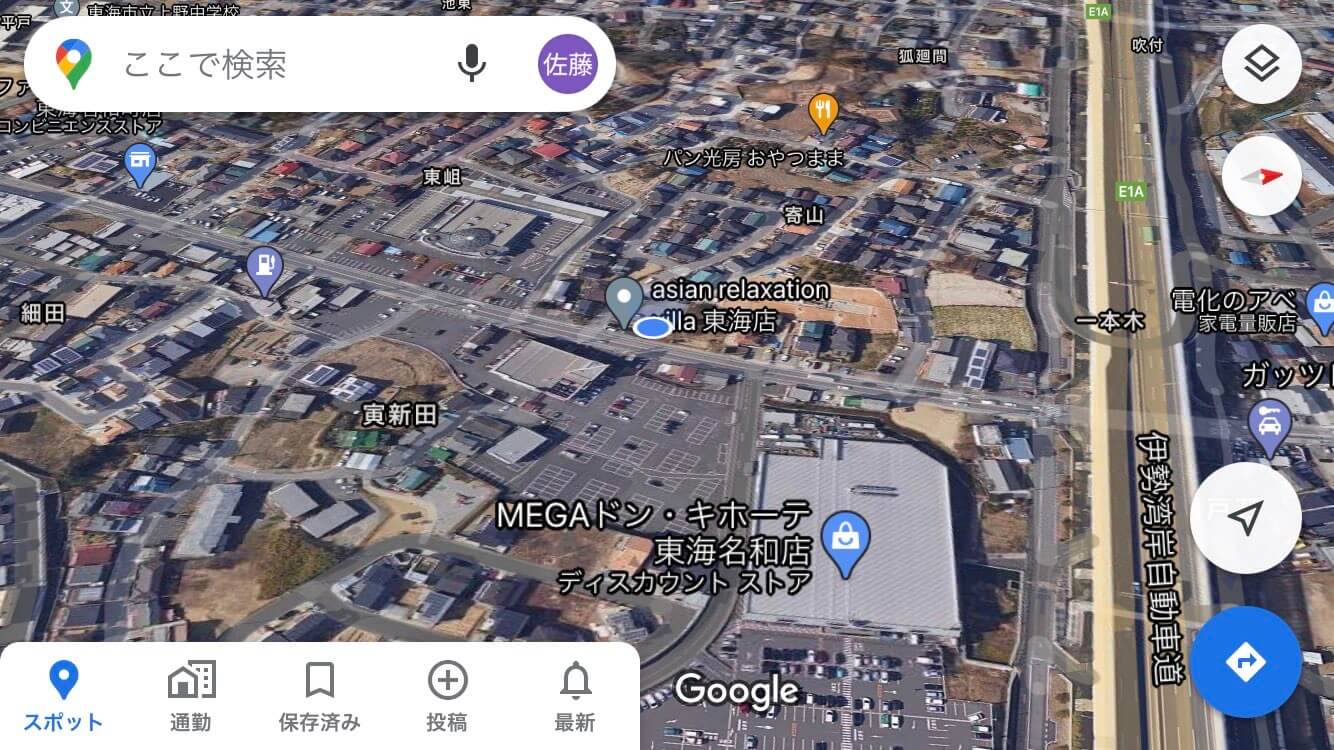The image size is (1334, 750).
Task: Open the 最新 updates tab
Action: 575,696
